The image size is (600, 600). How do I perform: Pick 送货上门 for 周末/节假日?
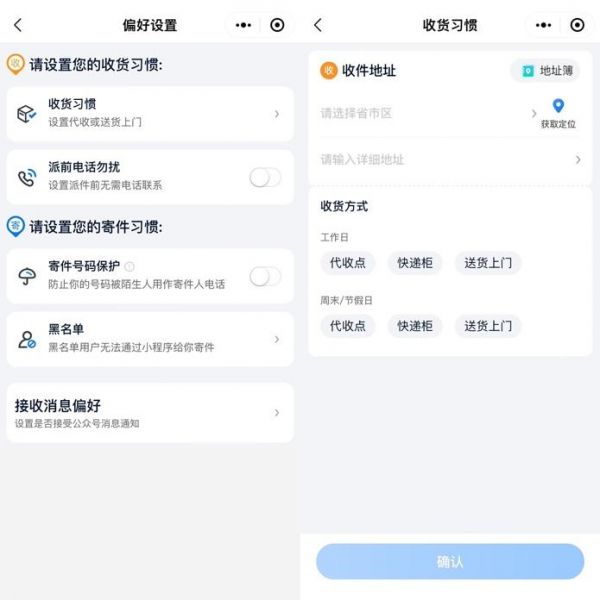point(488,326)
